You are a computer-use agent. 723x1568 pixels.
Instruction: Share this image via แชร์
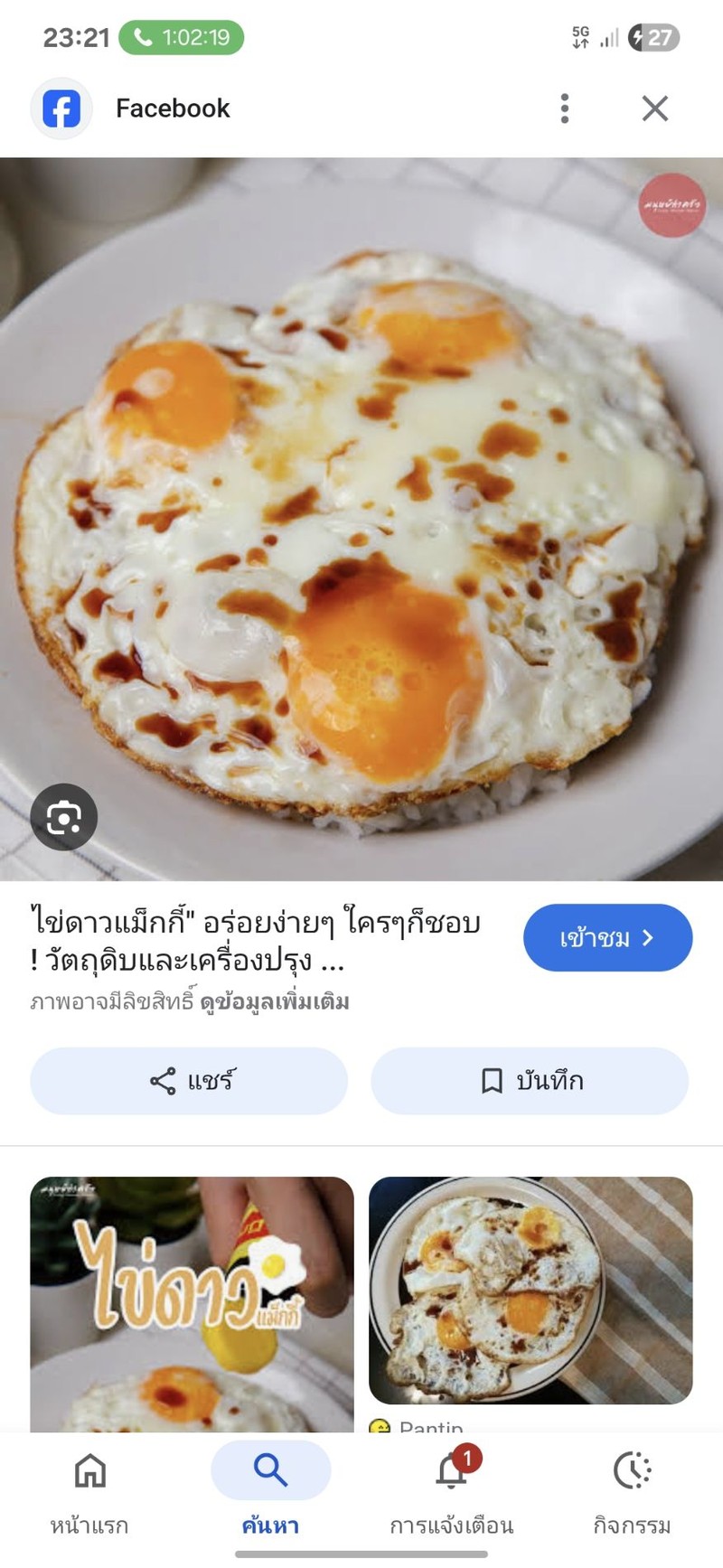(189, 1080)
